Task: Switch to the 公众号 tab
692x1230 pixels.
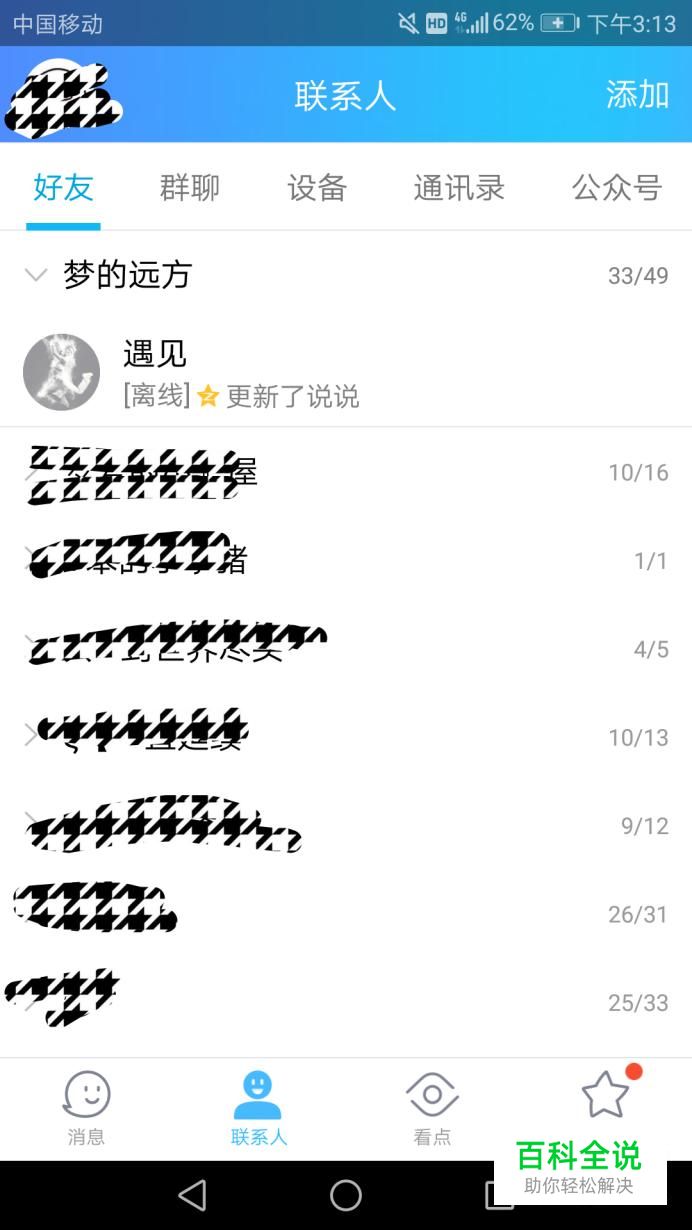Action: pyautogui.click(x=616, y=187)
